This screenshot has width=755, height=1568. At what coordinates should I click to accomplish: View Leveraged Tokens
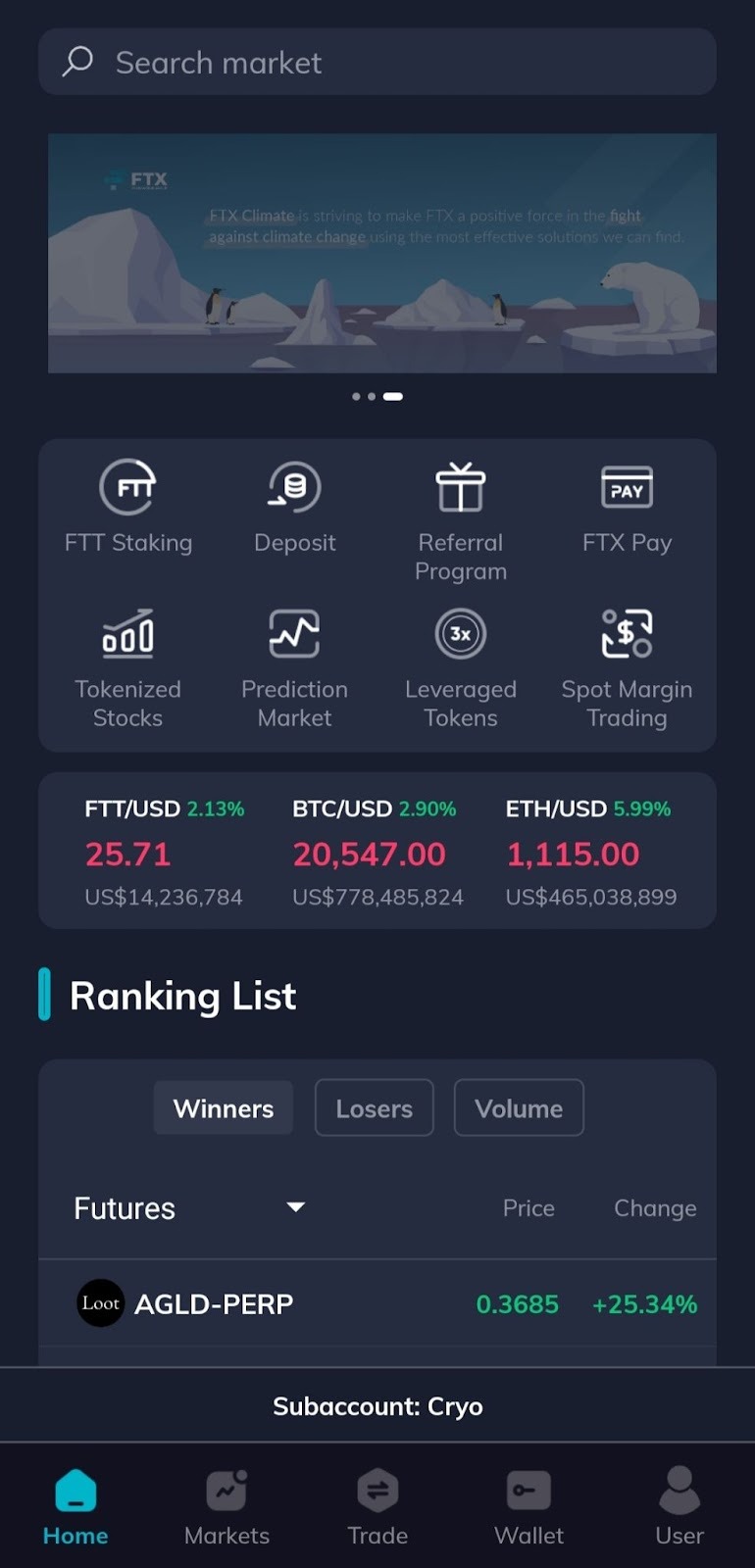[x=461, y=668]
